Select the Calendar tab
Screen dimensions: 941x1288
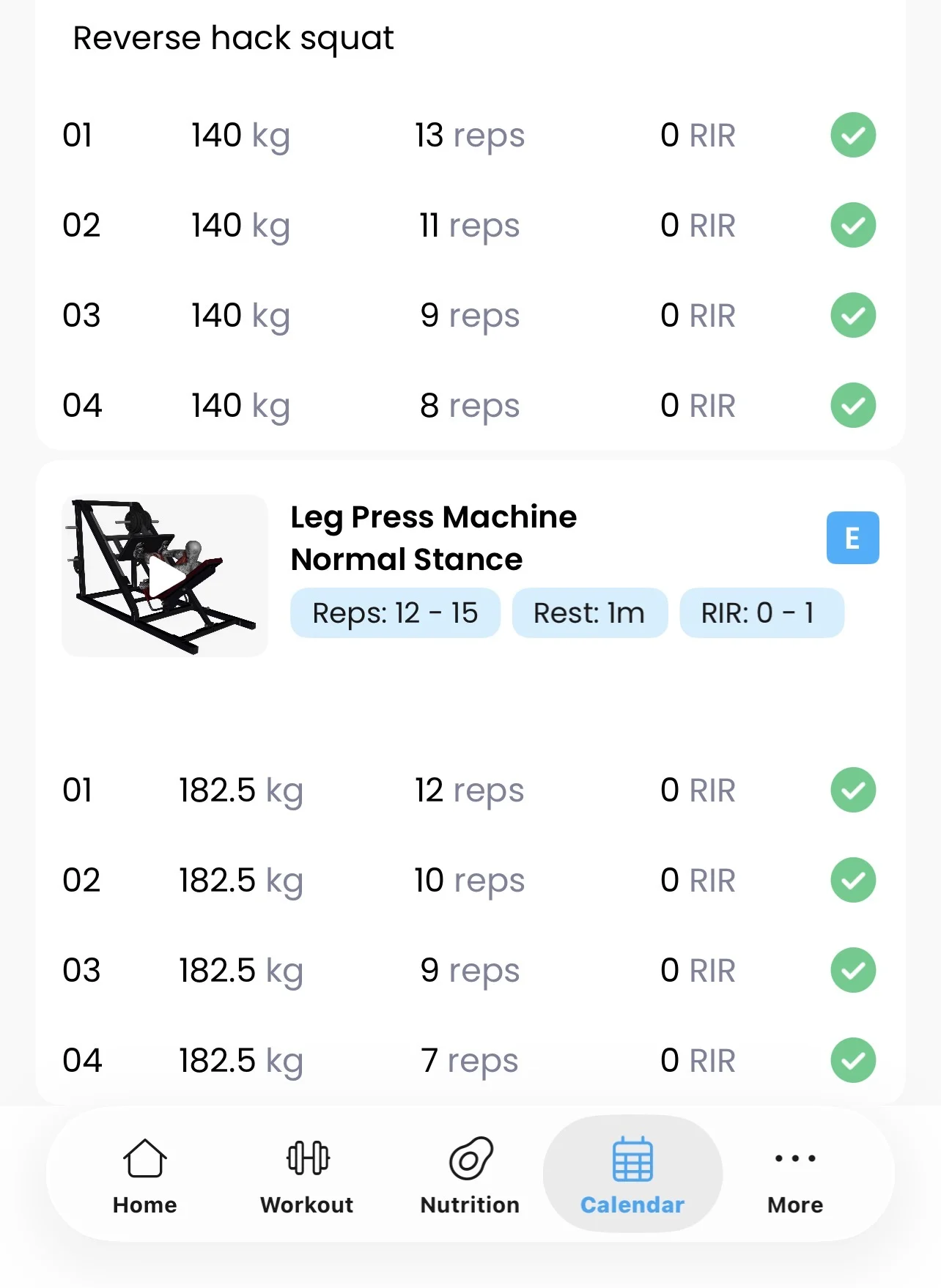pyautogui.click(x=632, y=1174)
